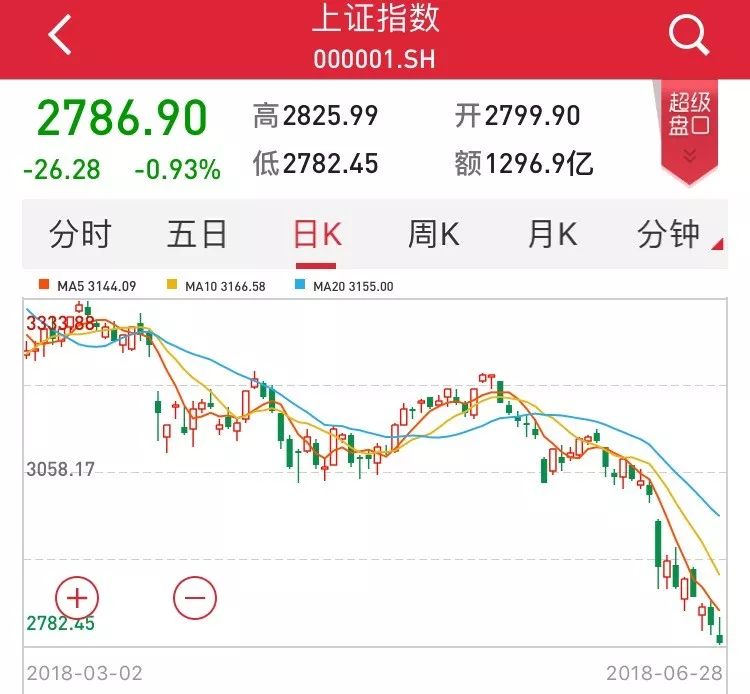Image resolution: width=750 pixels, height=694 pixels.
Task: Select the 日K chart tab
Action: tap(317, 235)
